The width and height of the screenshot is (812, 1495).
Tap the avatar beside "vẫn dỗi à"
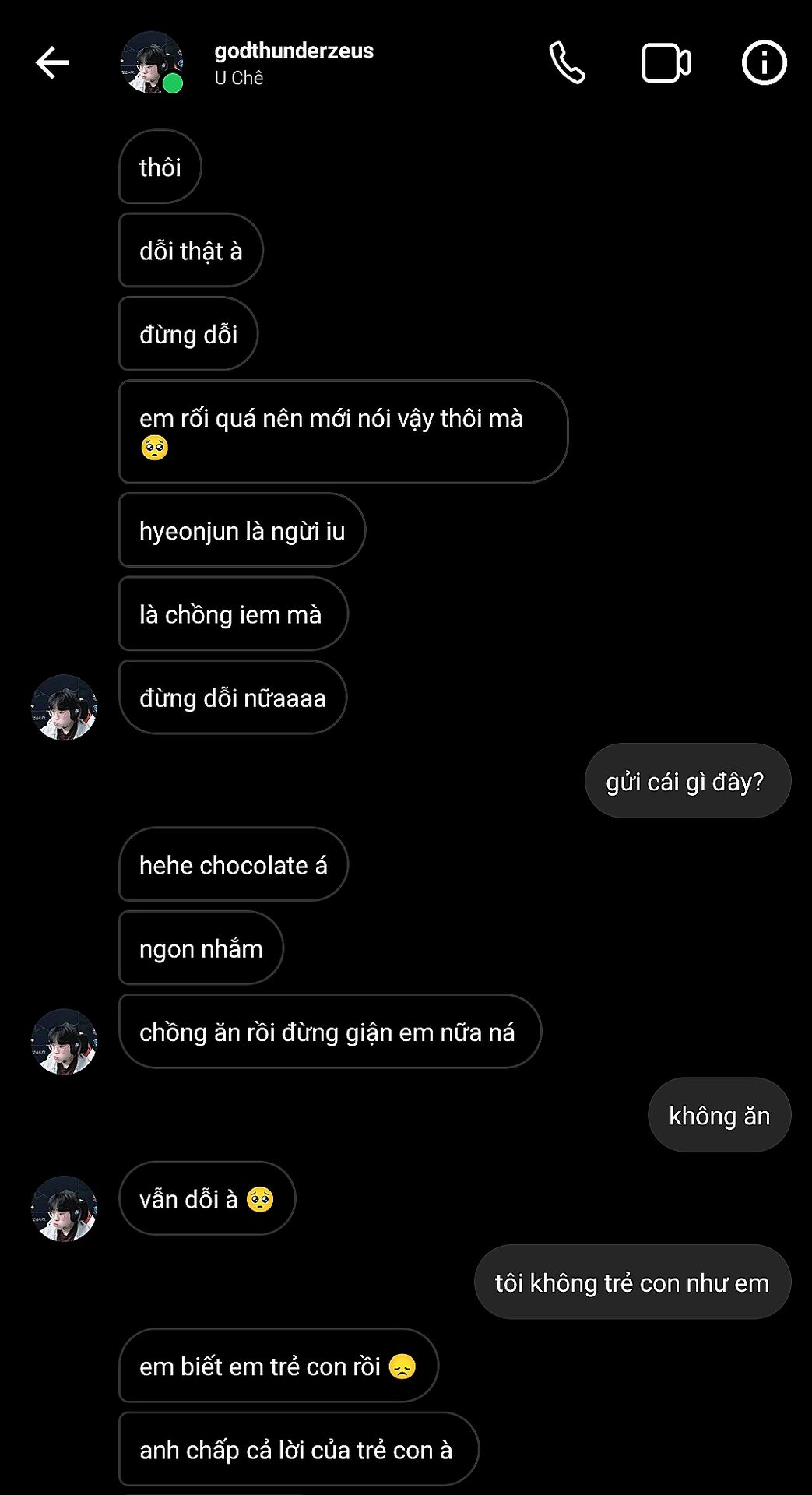pos(64,1208)
